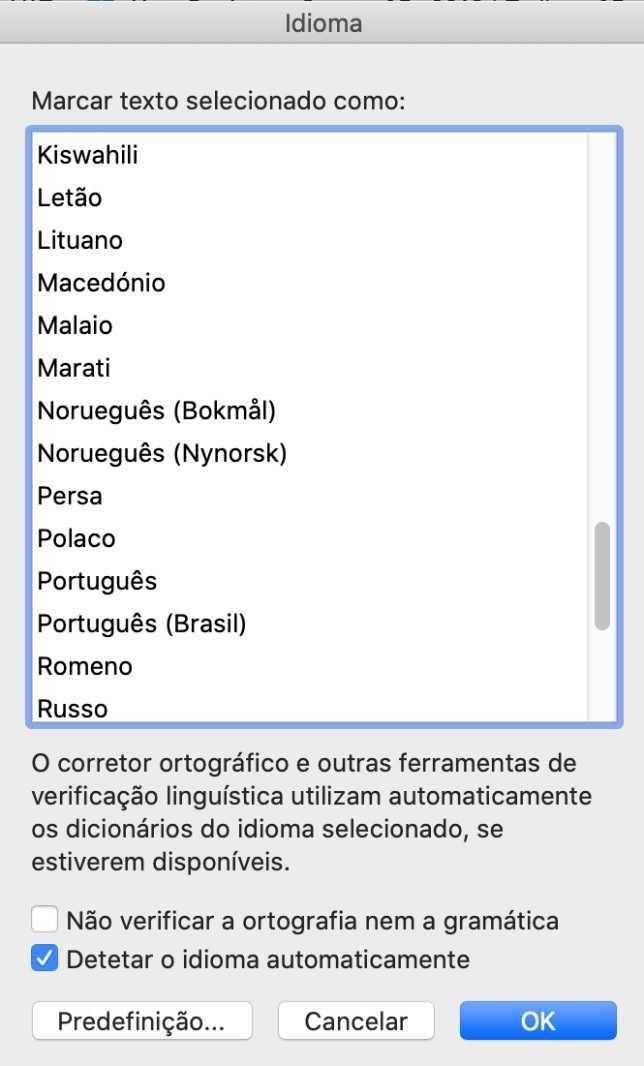644x1066 pixels.
Task: Select Letão language
Action: (x=70, y=198)
